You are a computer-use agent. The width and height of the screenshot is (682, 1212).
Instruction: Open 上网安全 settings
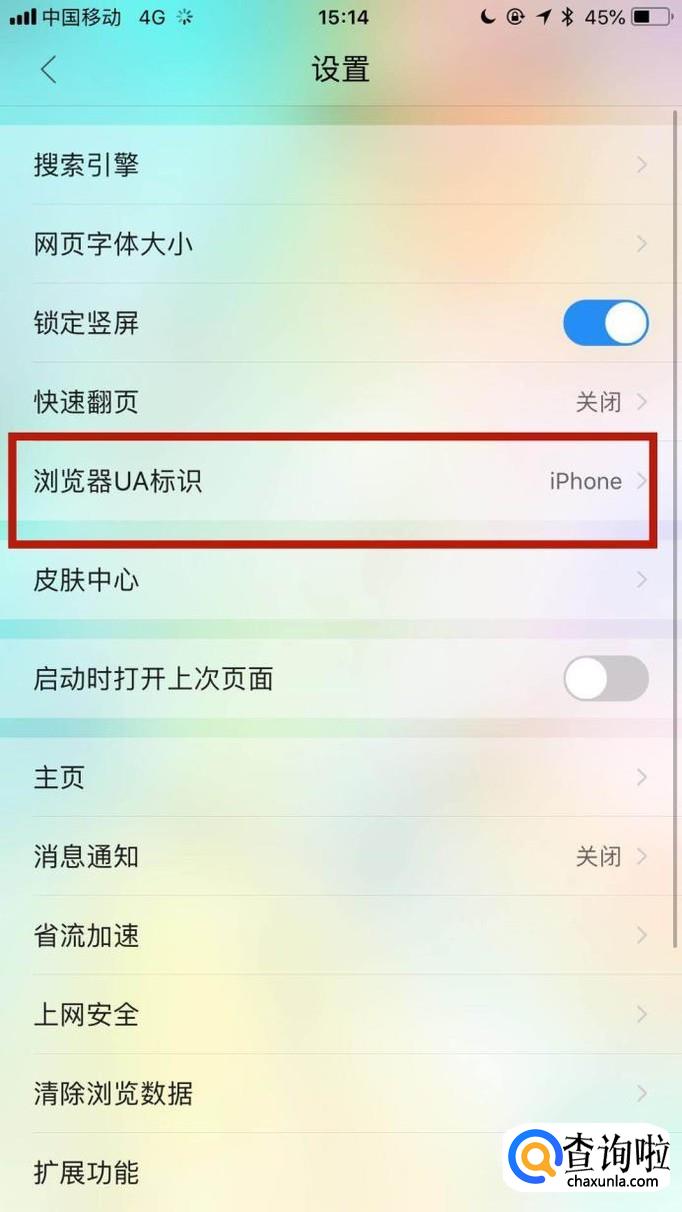click(340, 1015)
